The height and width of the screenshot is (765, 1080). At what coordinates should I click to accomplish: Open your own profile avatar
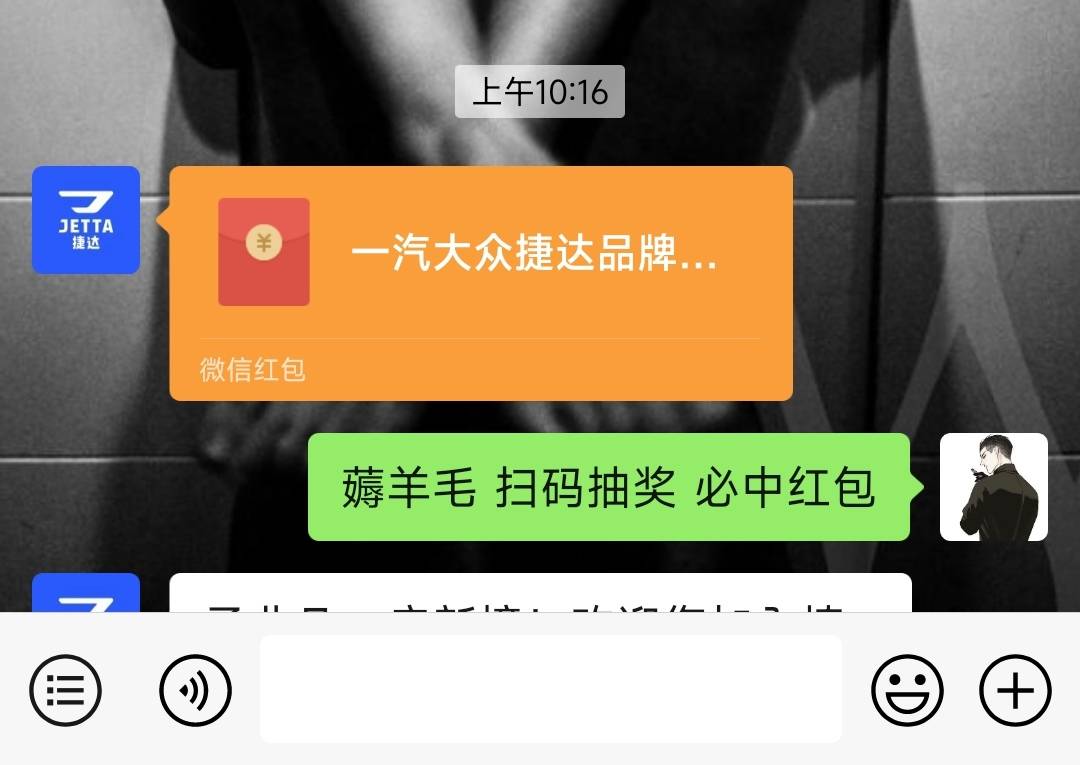(993, 487)
